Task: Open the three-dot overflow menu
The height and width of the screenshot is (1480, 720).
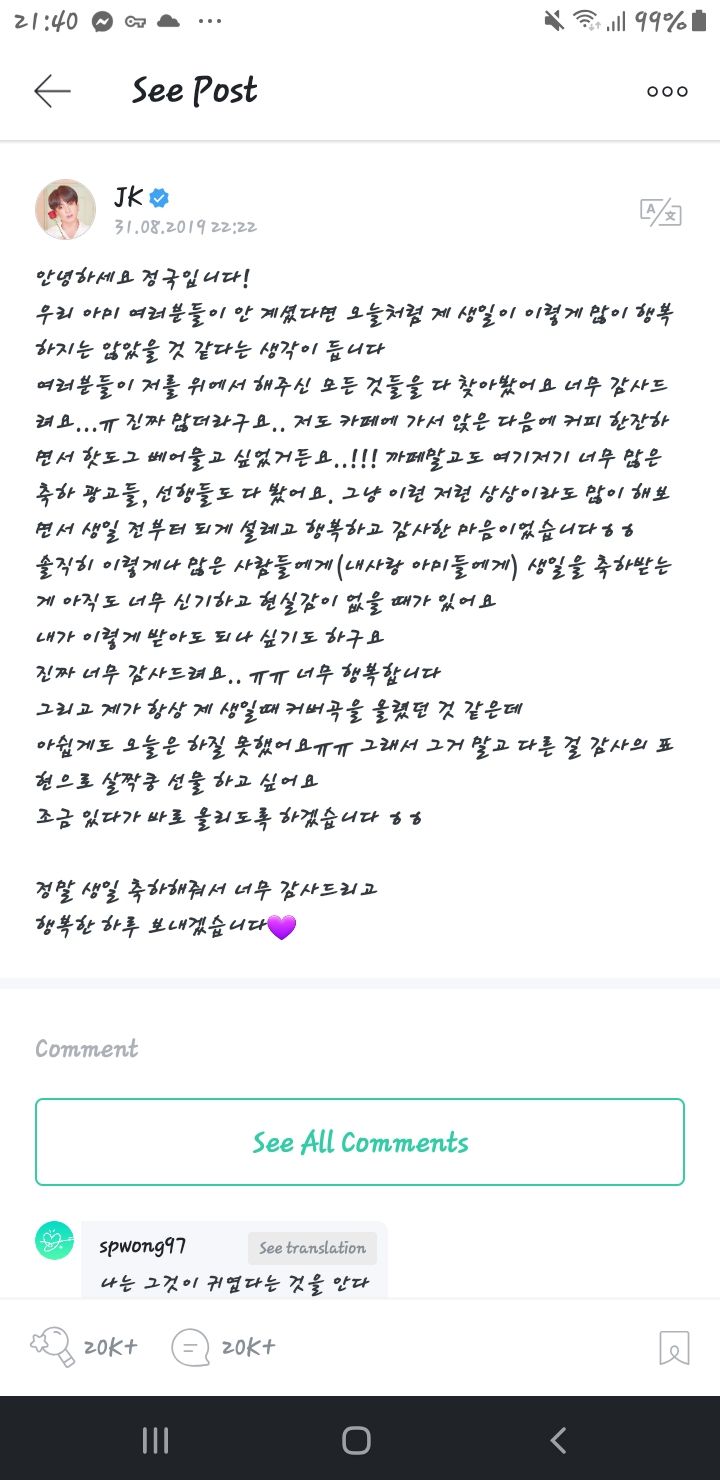Action: [667, 91]
